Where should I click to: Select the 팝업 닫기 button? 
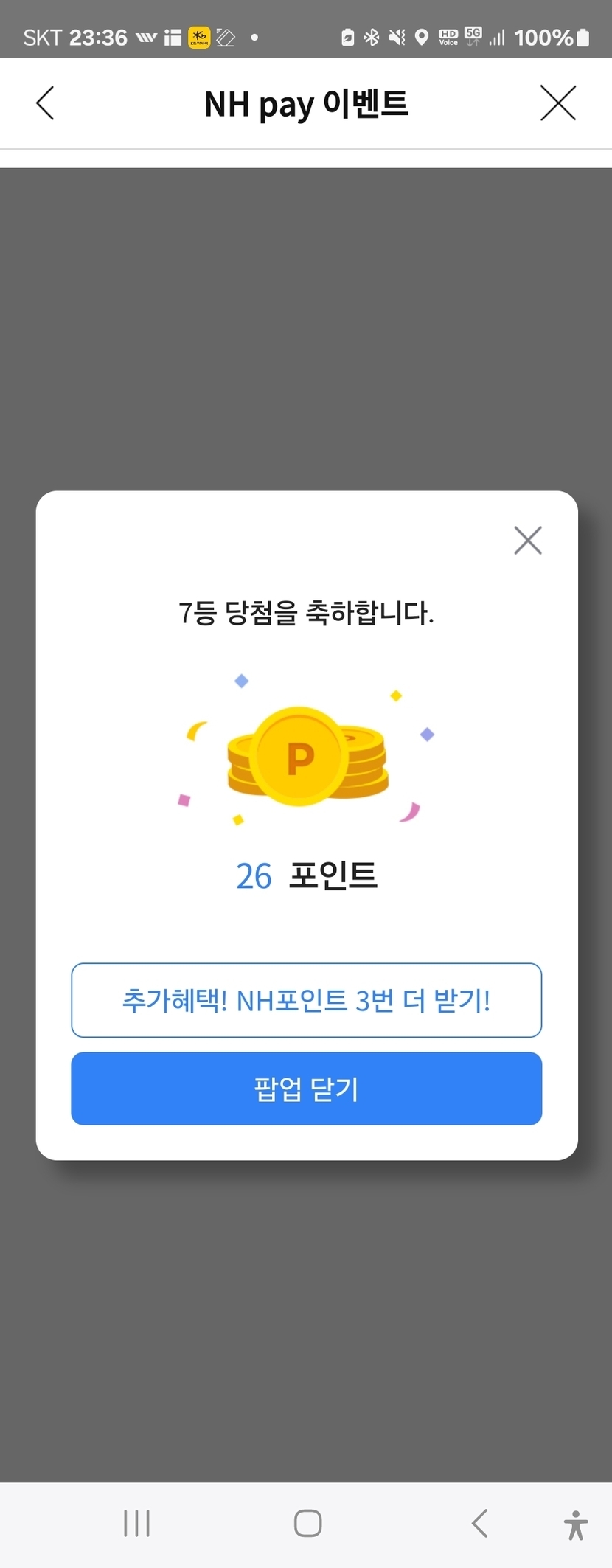coord(306,1089)
